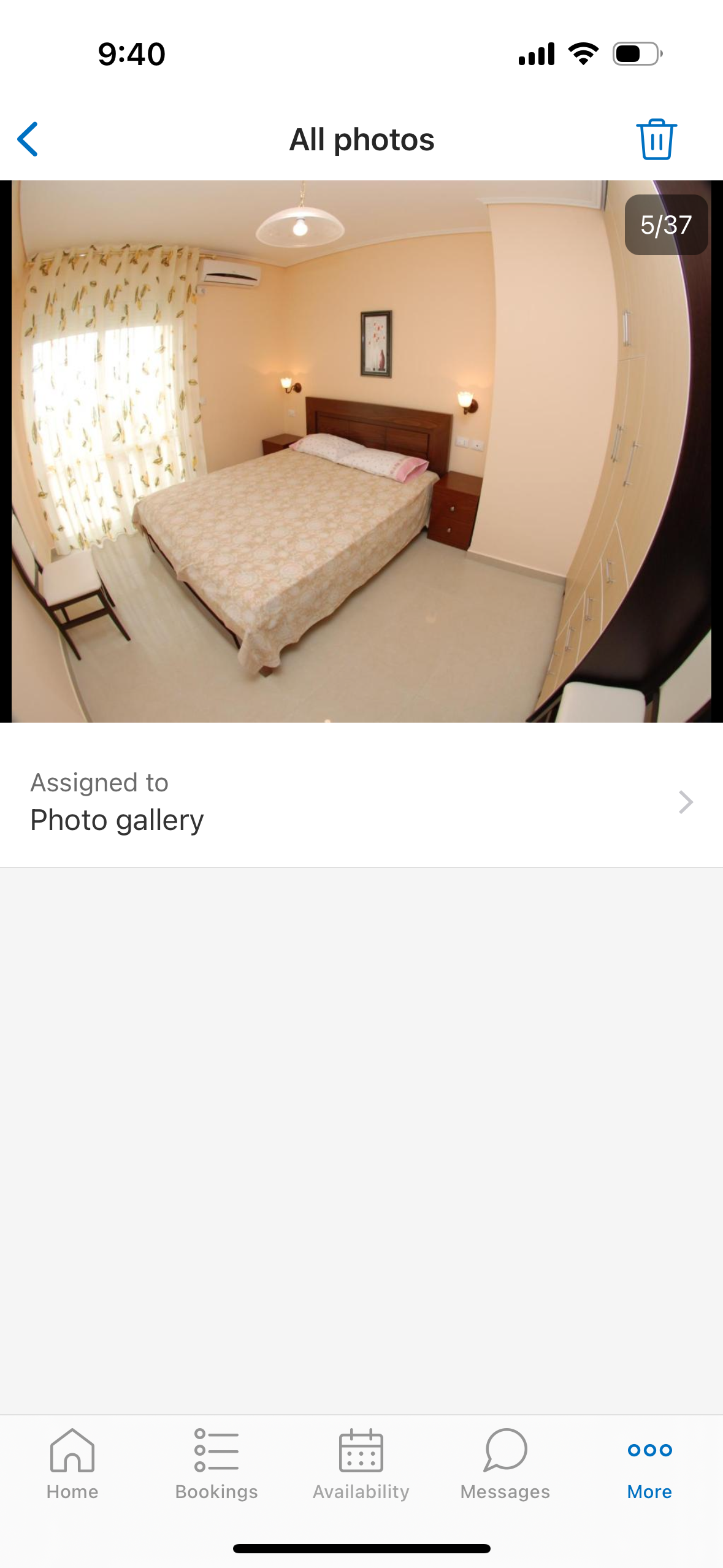
Task: Open the Messages tab
Action: [505, 1462]
